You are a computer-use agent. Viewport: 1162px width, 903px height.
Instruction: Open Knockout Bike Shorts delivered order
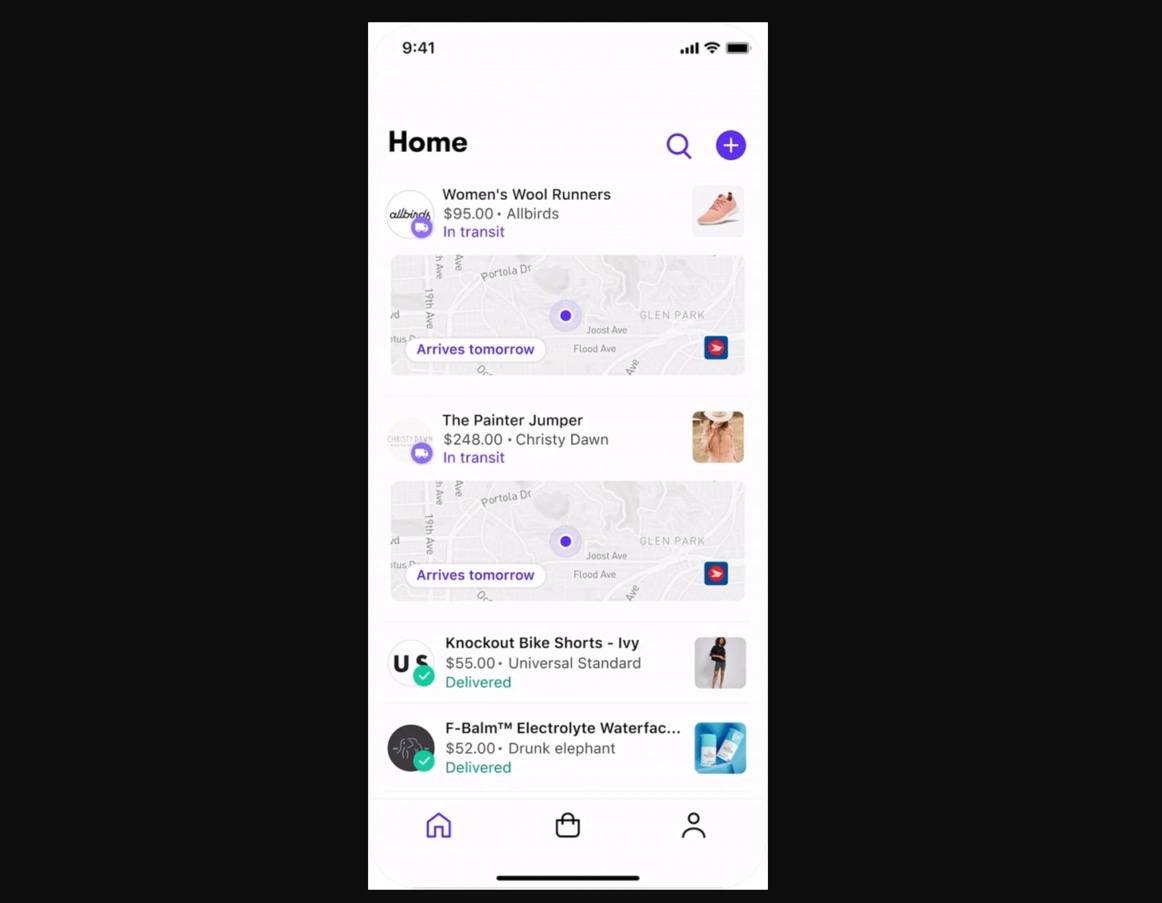pos(543,662)
